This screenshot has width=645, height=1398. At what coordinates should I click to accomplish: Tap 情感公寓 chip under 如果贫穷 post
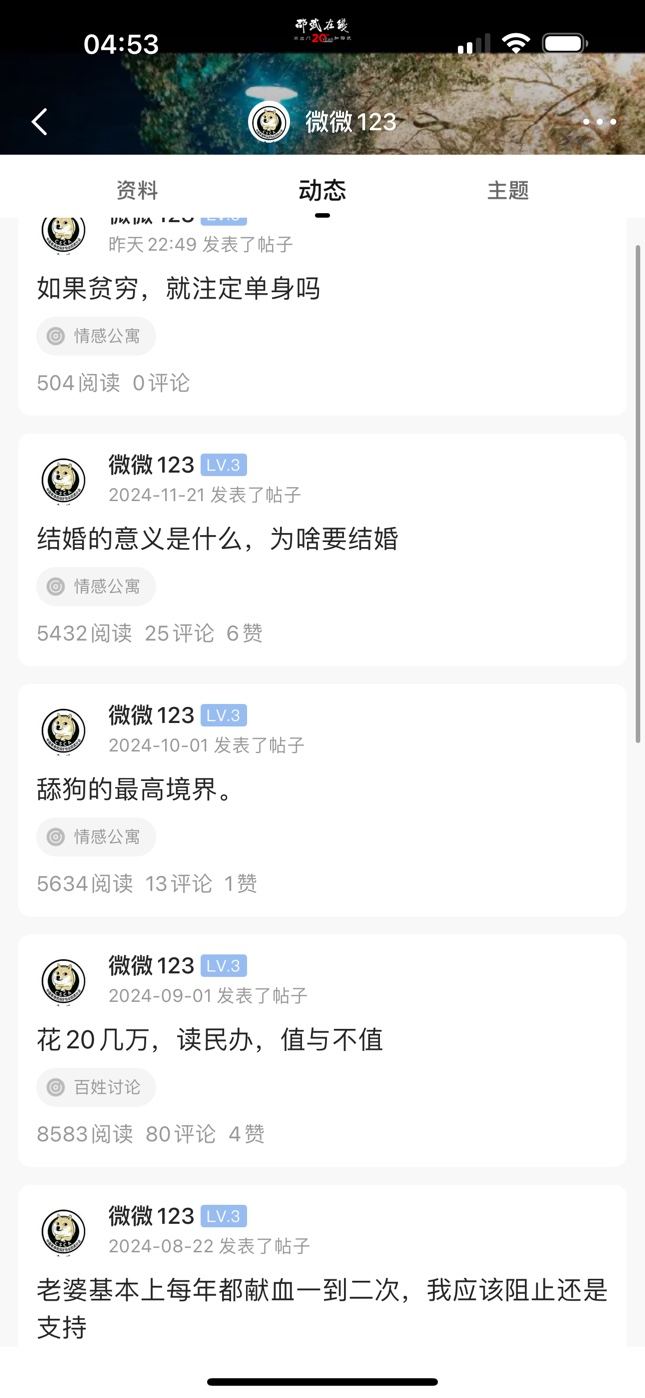96,336
